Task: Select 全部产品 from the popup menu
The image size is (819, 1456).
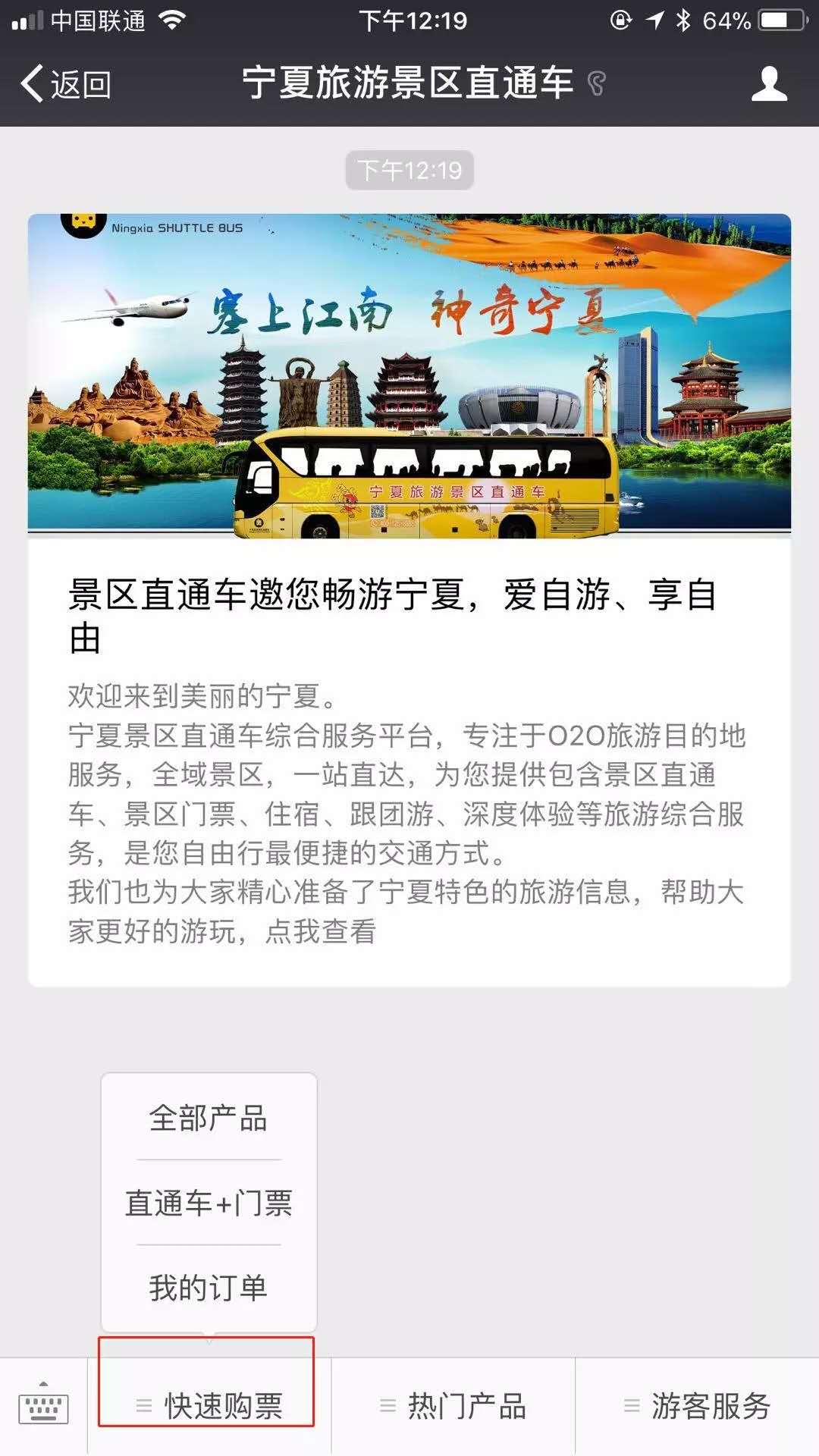Action: click(x=209, y=1118)
